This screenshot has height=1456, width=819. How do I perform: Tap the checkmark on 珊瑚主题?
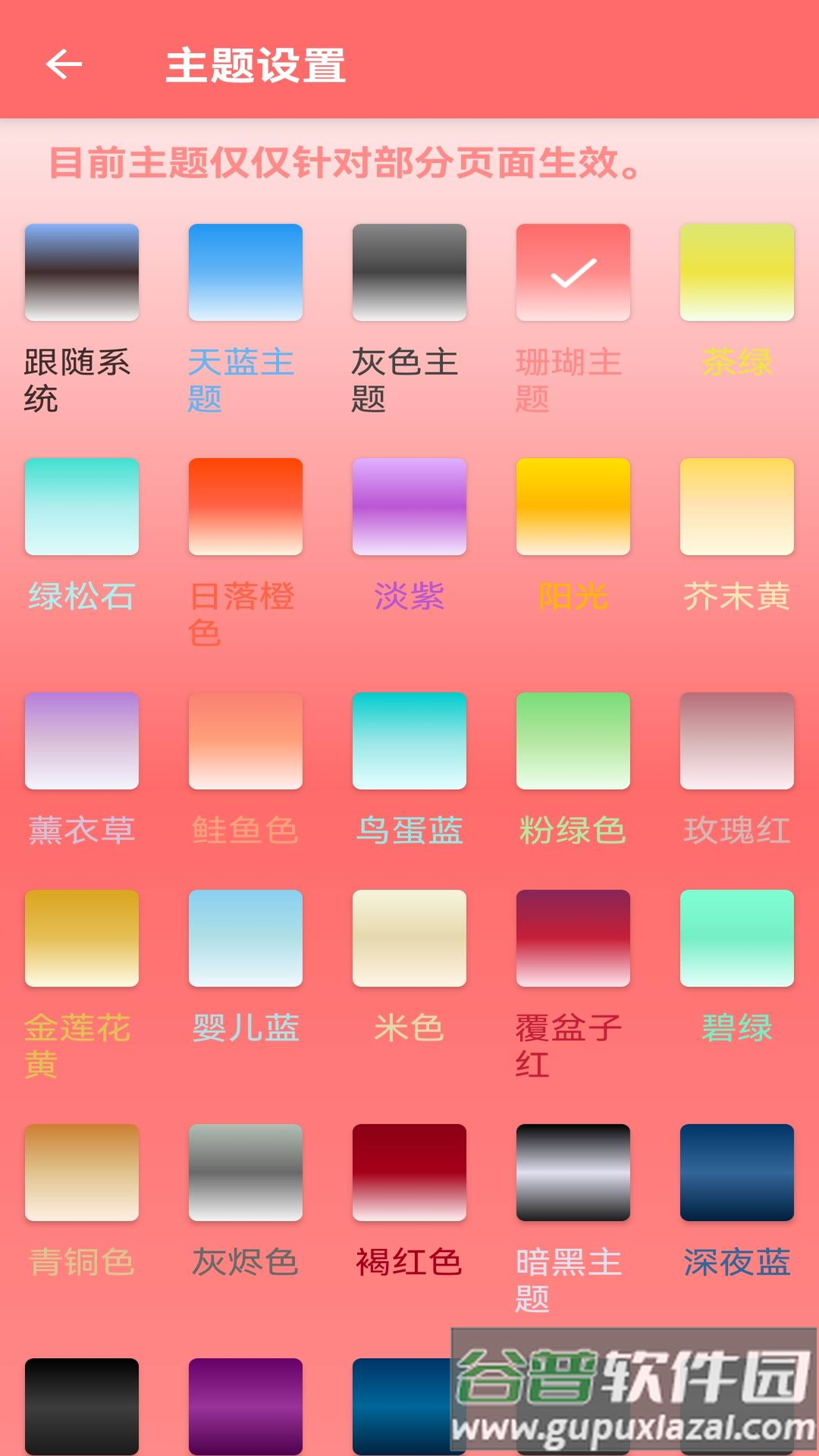573,271
